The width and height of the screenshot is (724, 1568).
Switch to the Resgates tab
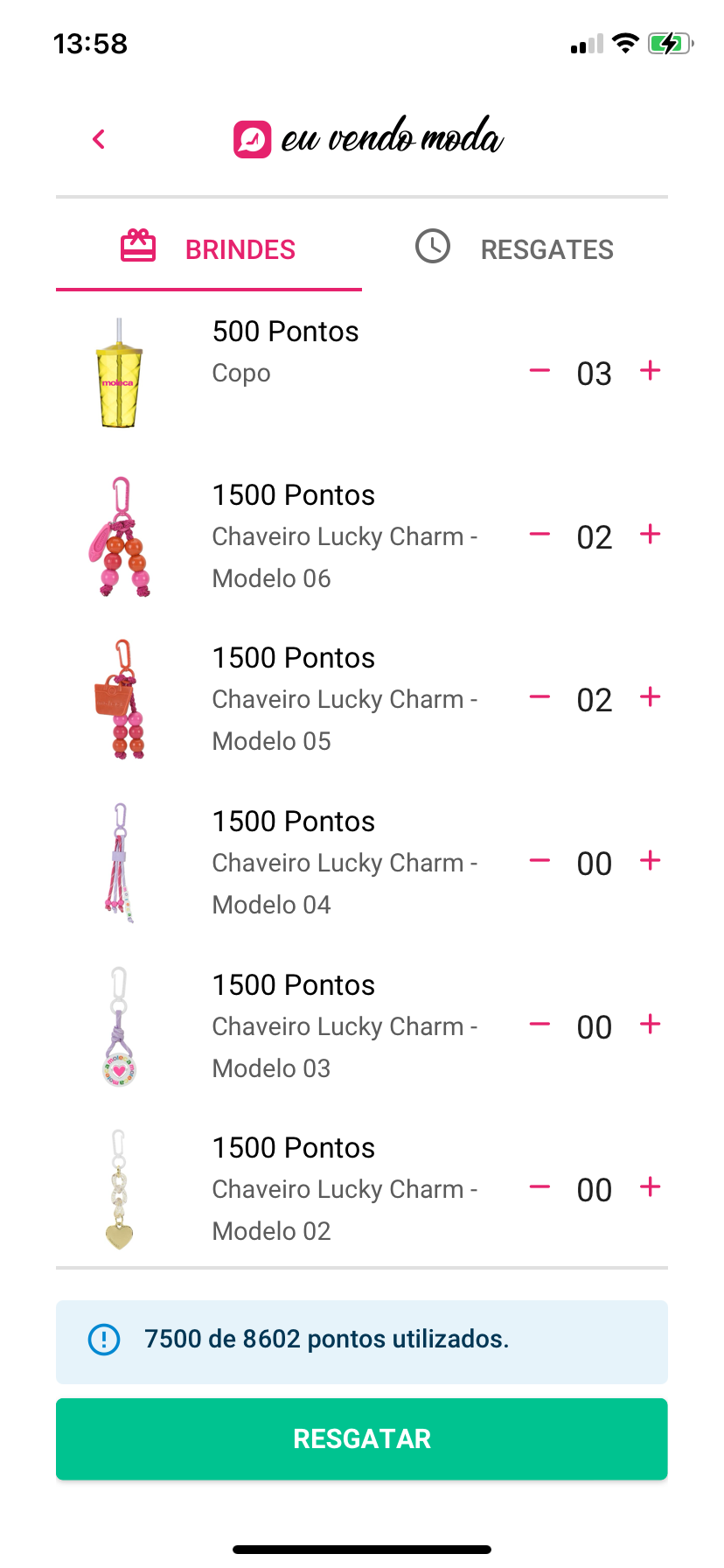click(x=515, y=248)
